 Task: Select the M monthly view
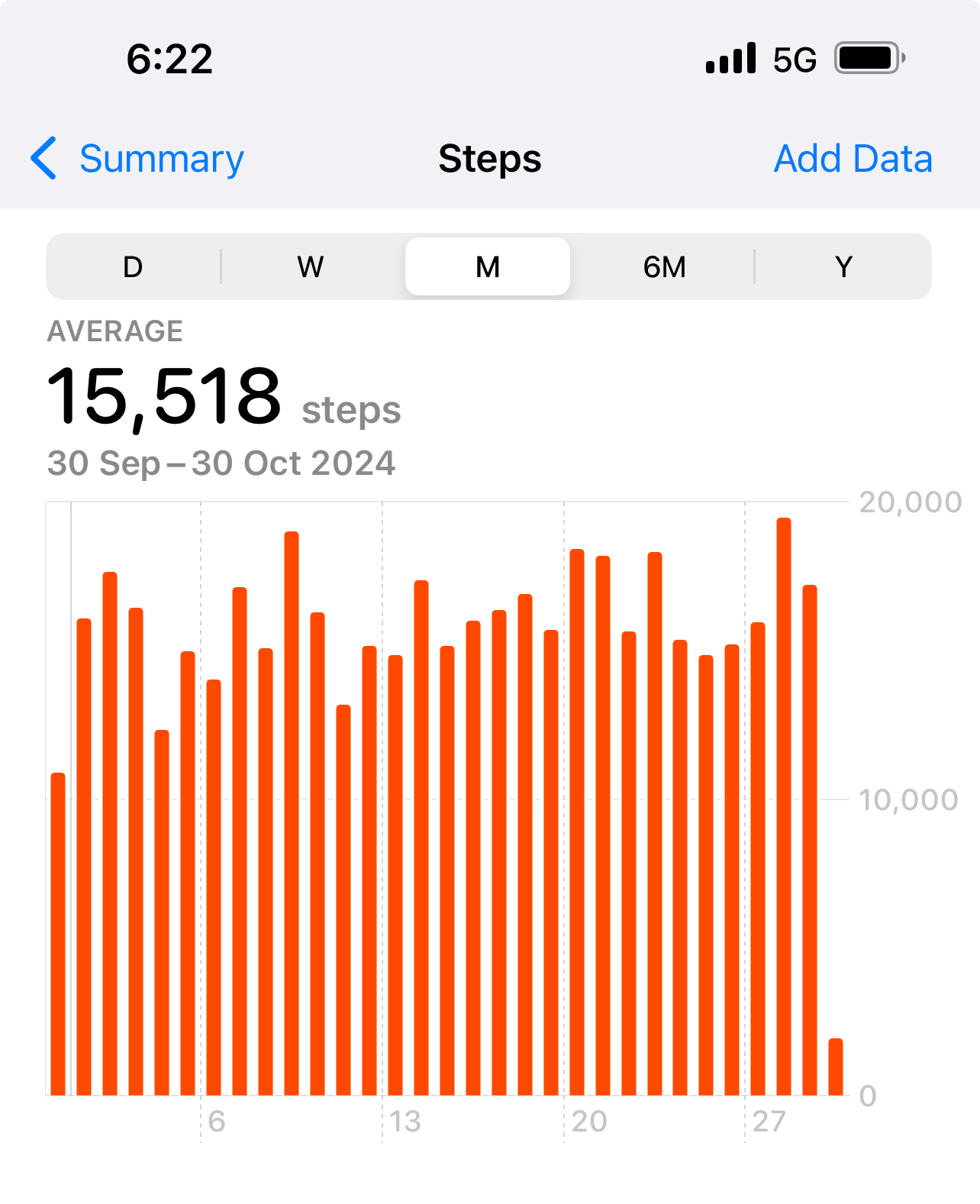point(488,267)
